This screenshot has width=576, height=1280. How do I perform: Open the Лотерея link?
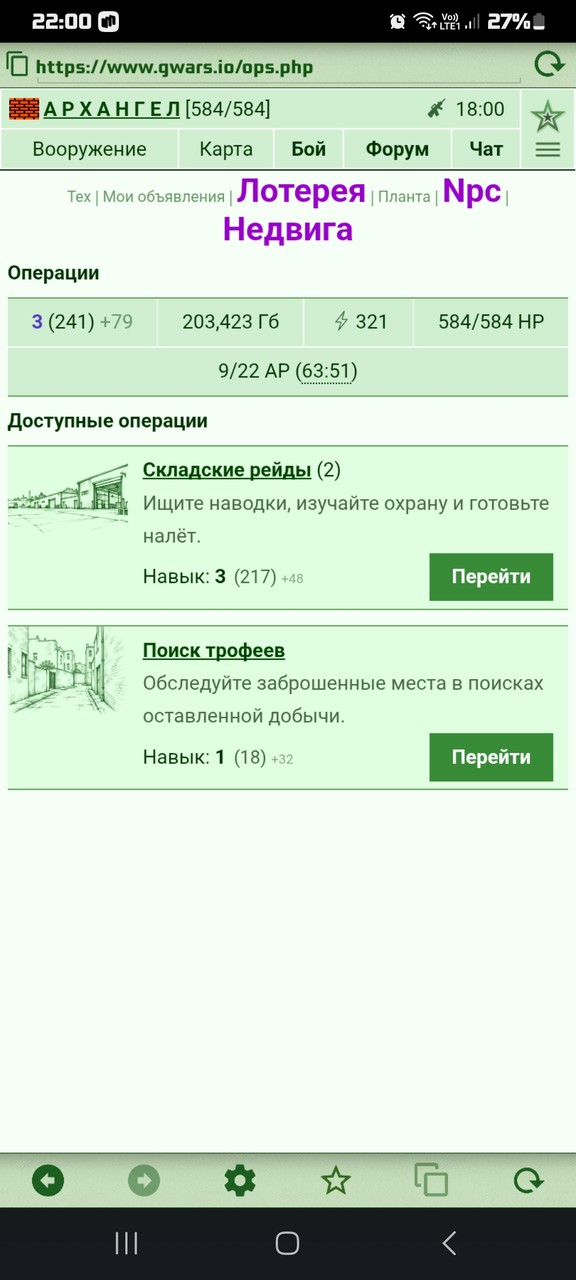point(301,190)
